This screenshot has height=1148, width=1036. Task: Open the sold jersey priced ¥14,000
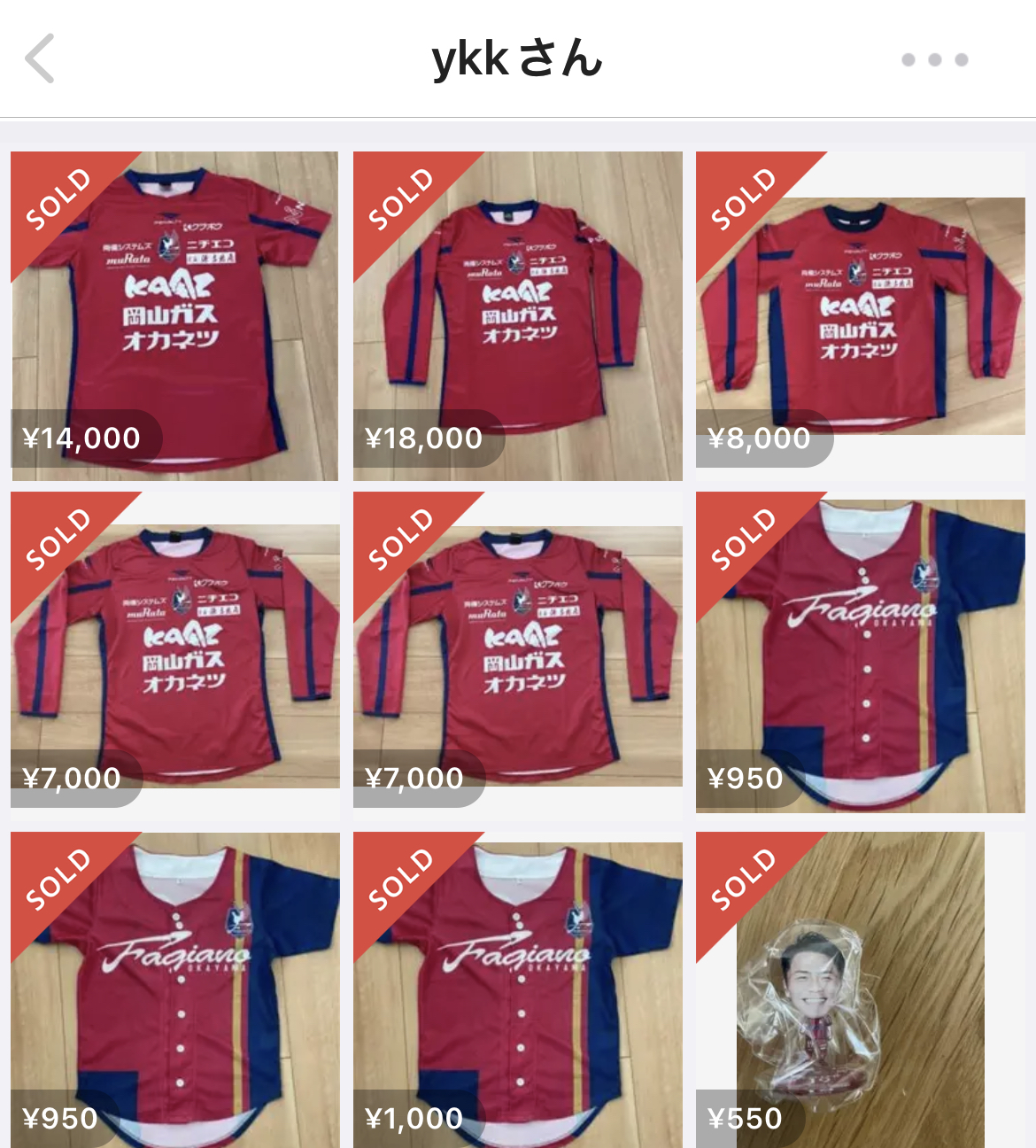(x=174, y=315)
